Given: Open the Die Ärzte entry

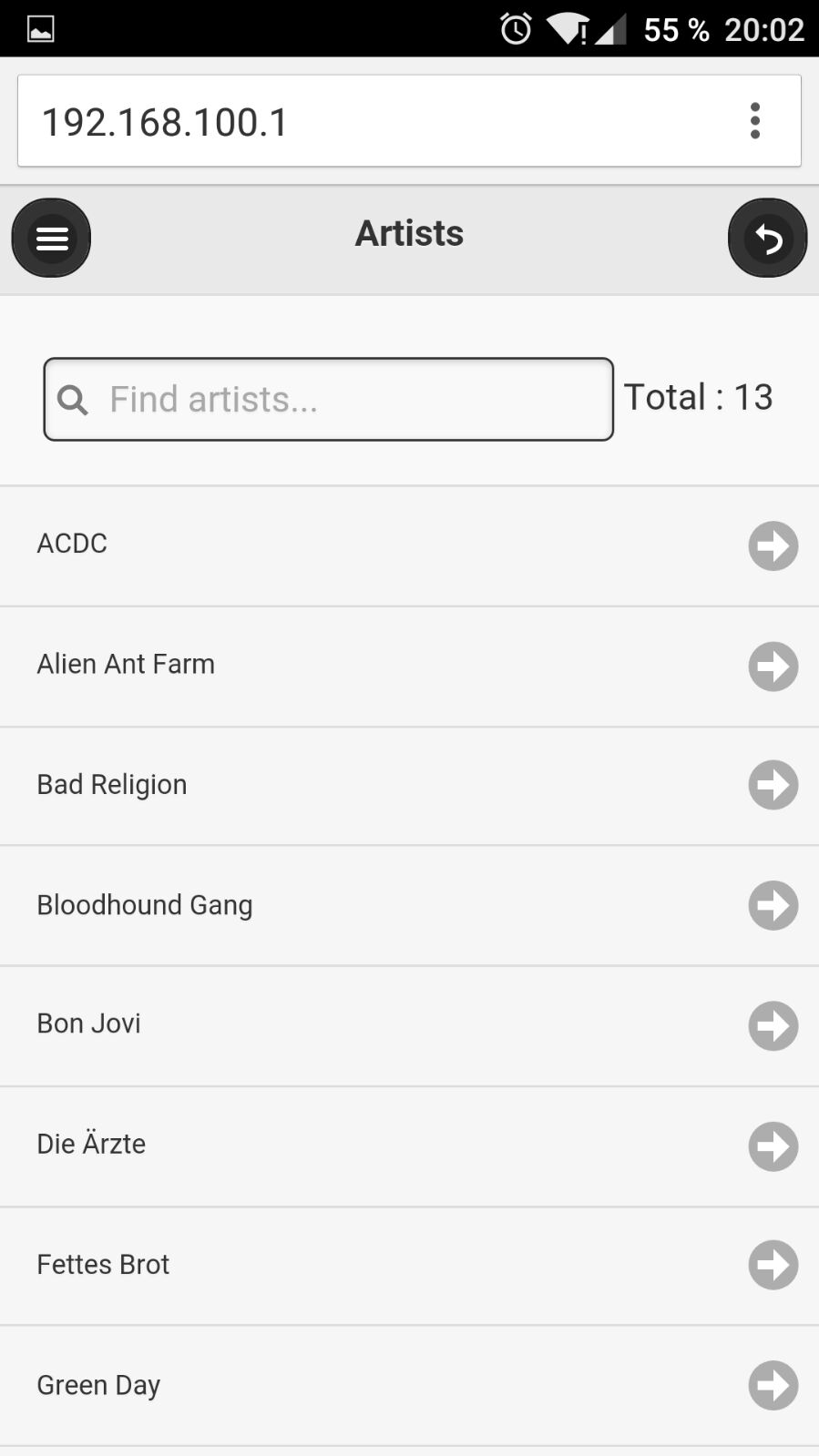Looking at the screenshot, I should (409, 1146).
